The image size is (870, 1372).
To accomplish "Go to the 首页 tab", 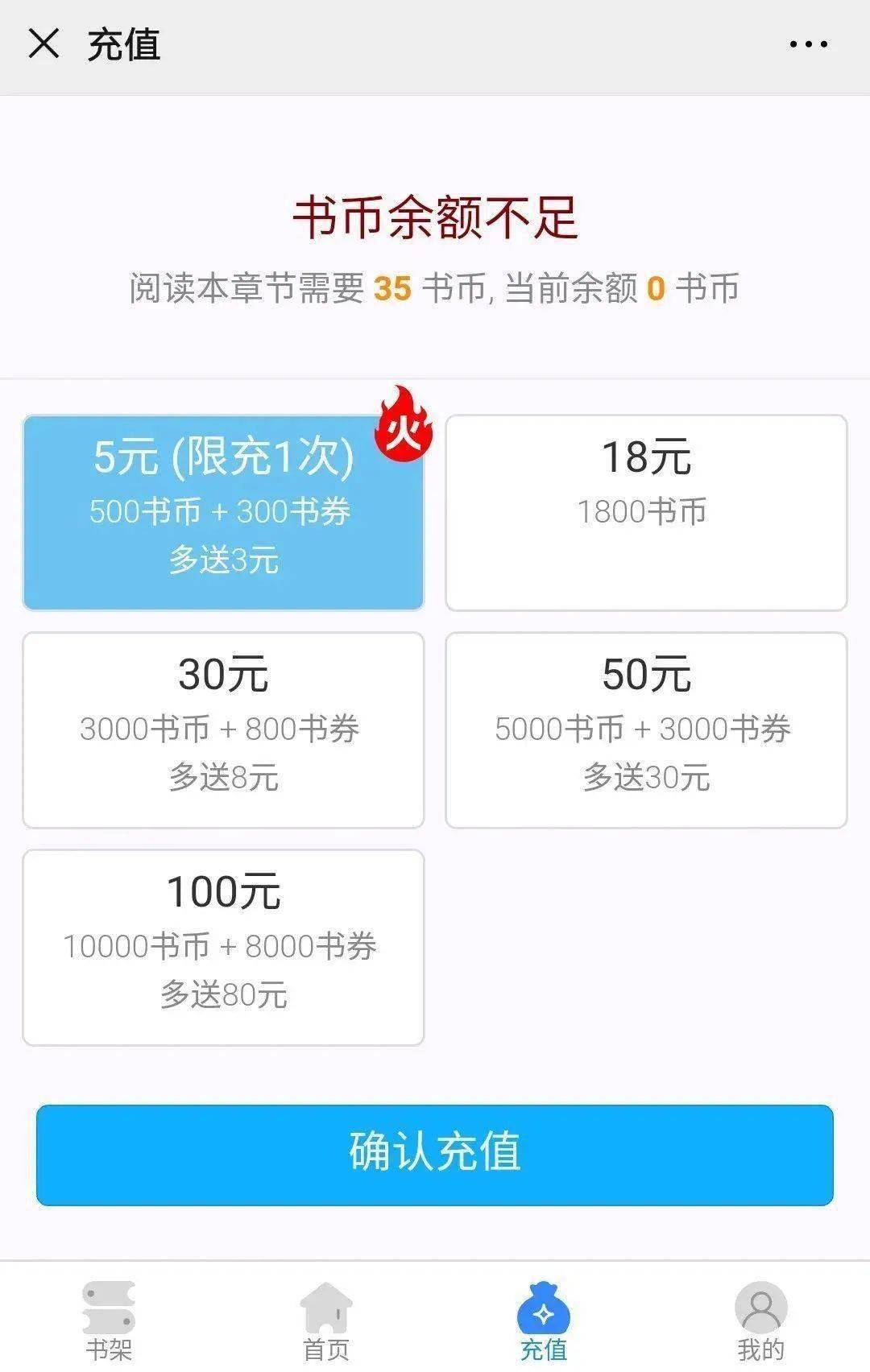I will click(326, 1321).
